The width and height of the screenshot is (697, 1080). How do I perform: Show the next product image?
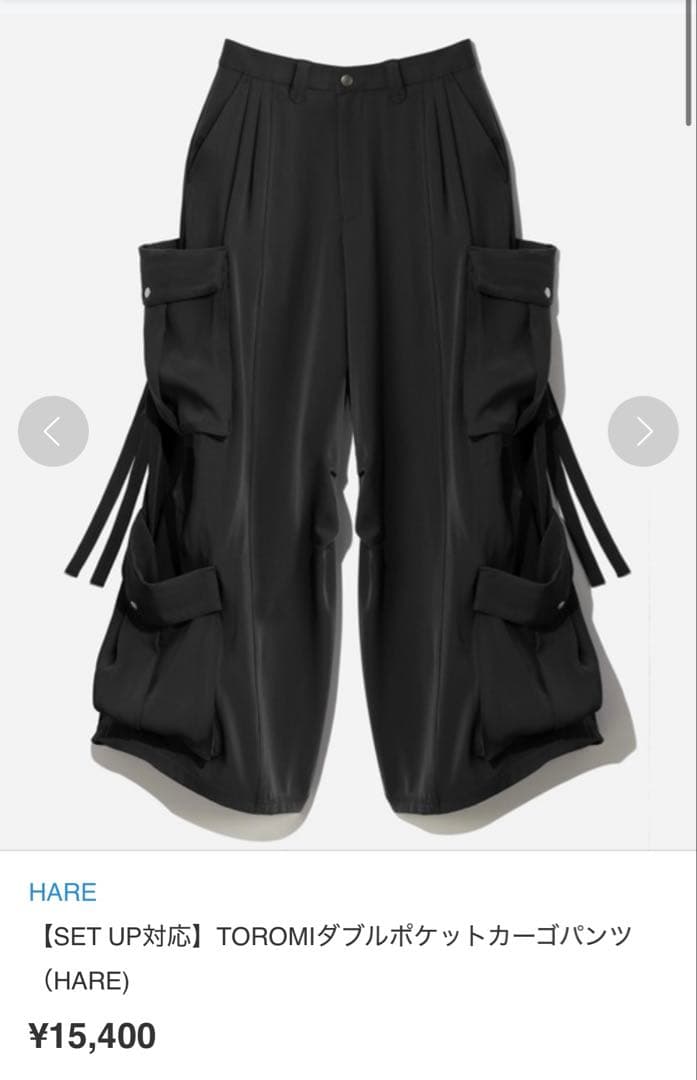pos(643,431)
